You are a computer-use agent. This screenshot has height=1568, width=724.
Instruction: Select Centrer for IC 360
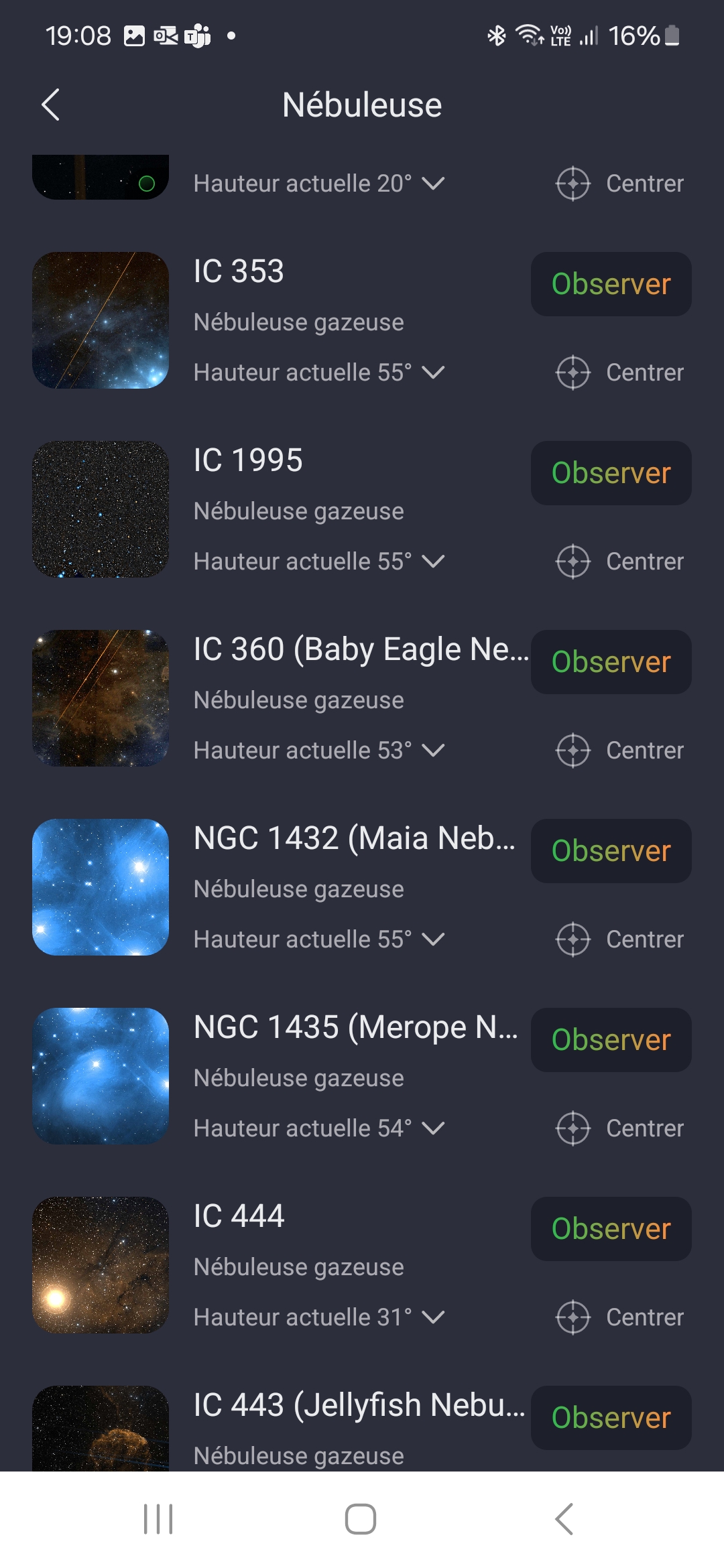(x=620, y=750)
